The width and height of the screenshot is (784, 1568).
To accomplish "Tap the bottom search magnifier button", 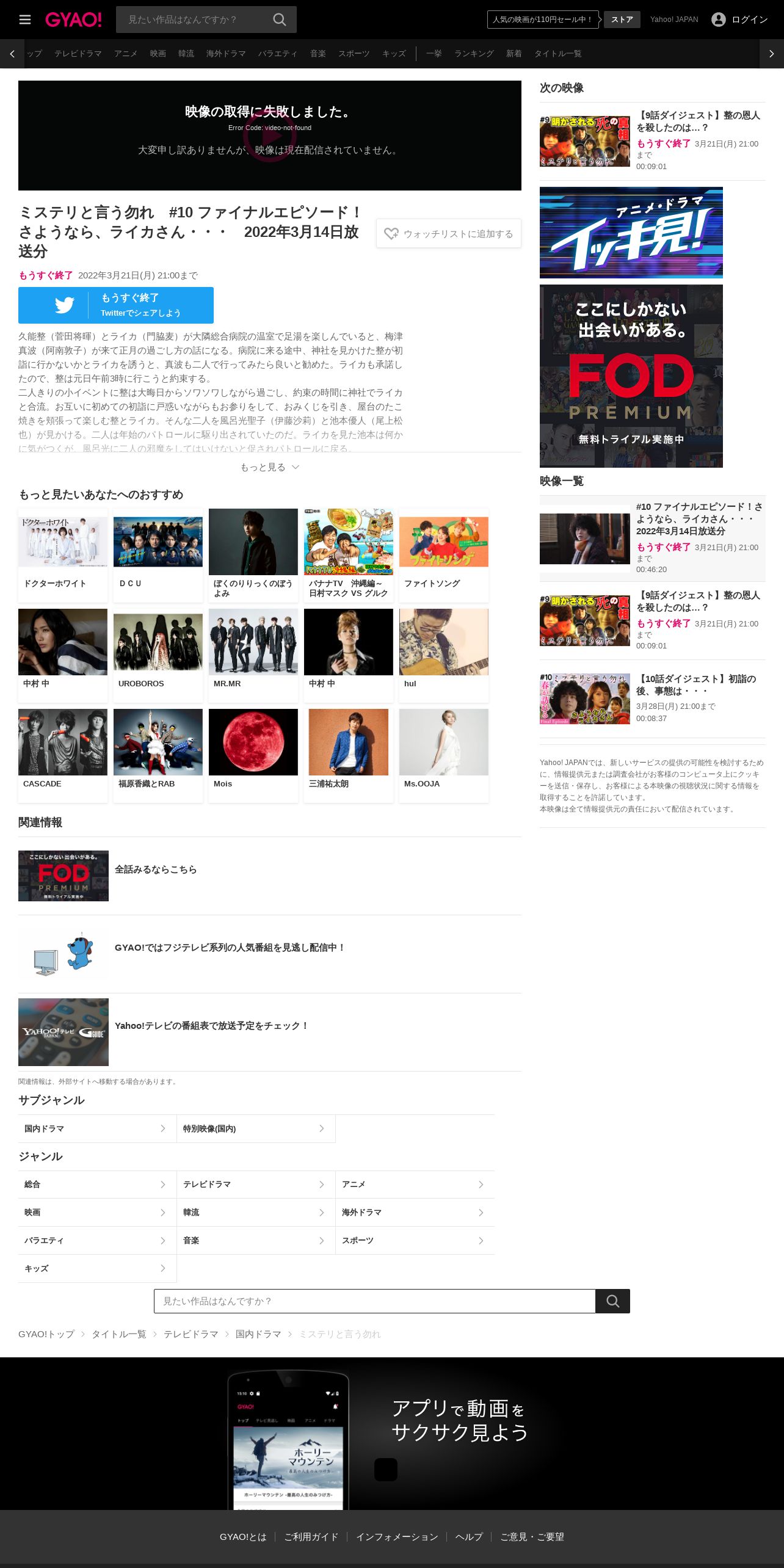I will (x=612, y=1301).
